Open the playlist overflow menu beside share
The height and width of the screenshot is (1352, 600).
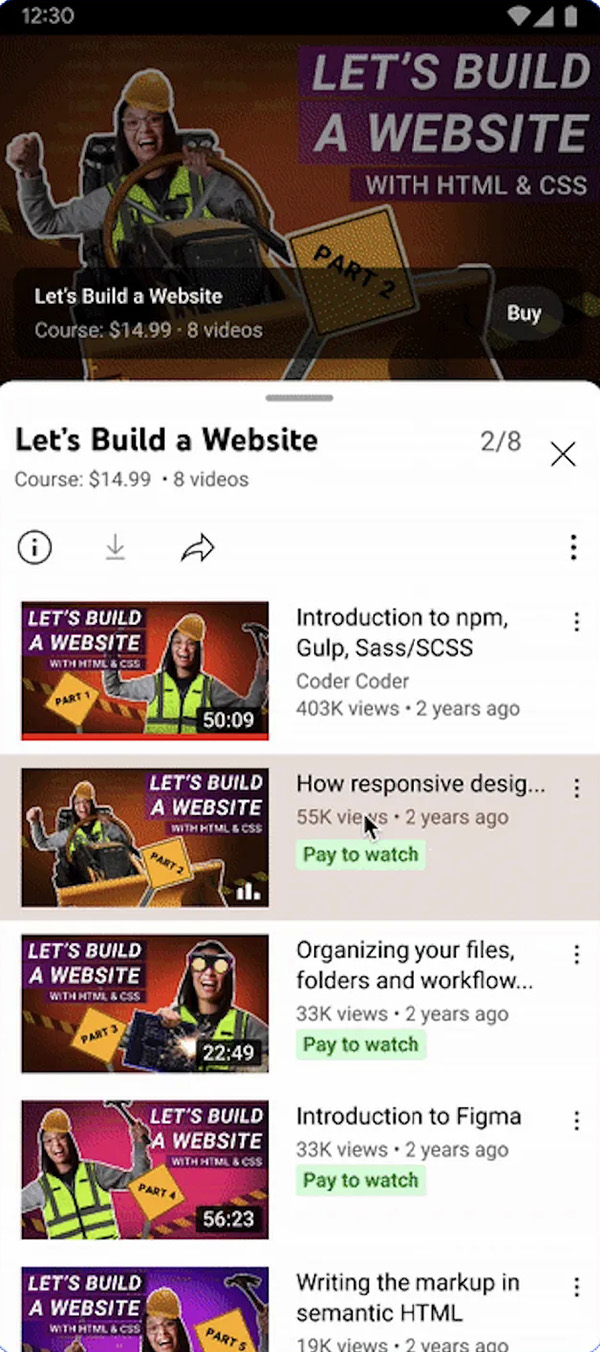click(573, 547)
